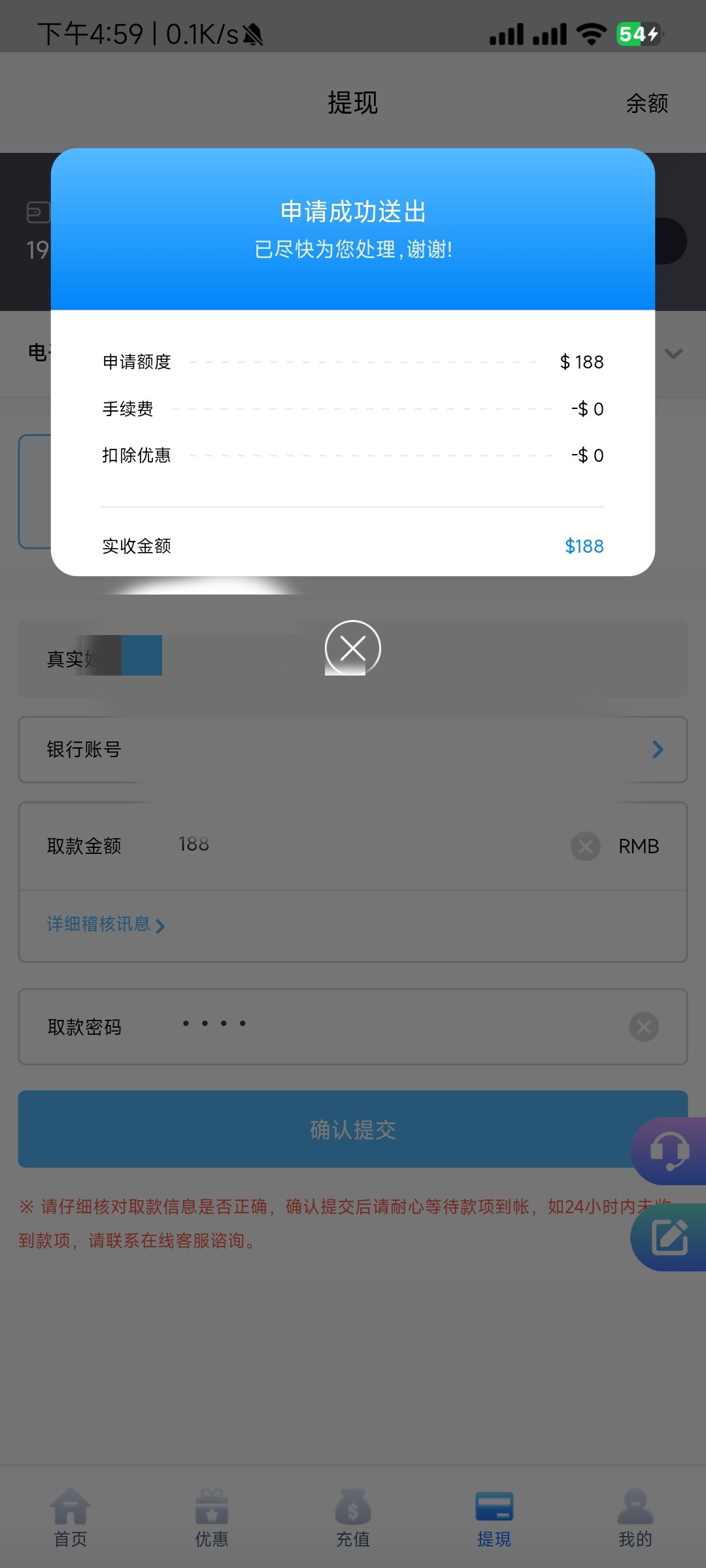Open 详细稽核讯息 audit details link
The image size is (706, 1568).
[x=105, y=924]
